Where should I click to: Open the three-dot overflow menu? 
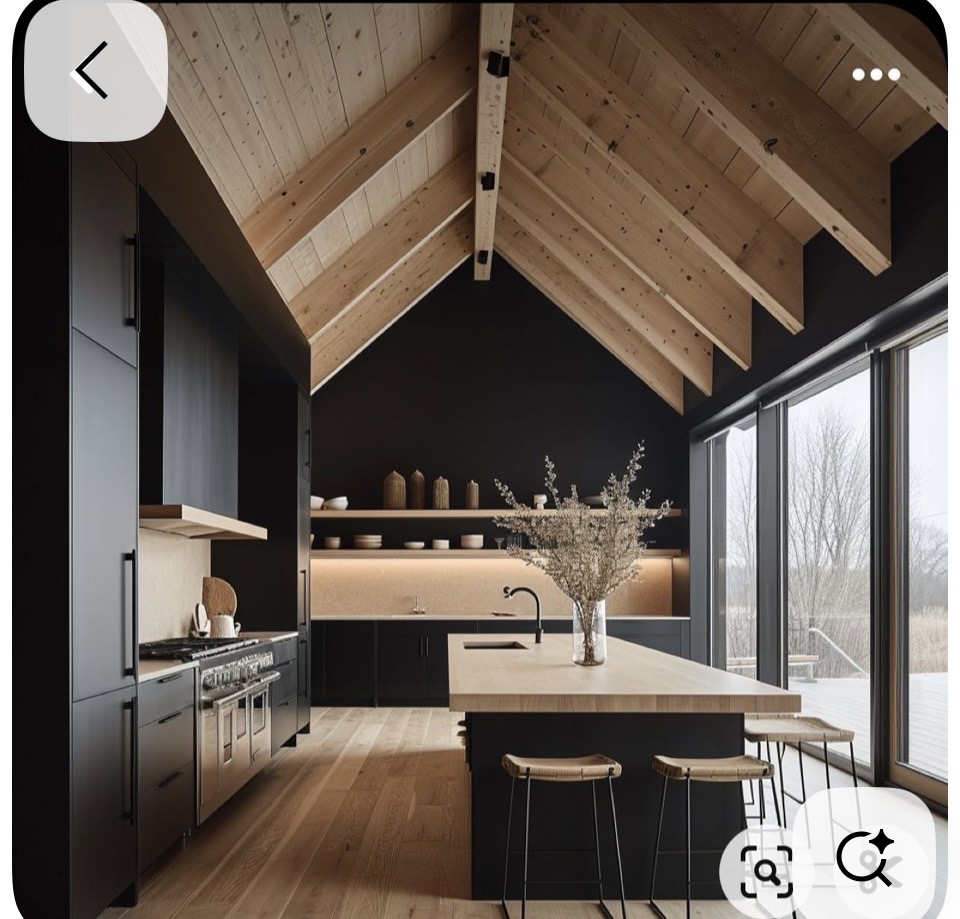pos(875,74)
